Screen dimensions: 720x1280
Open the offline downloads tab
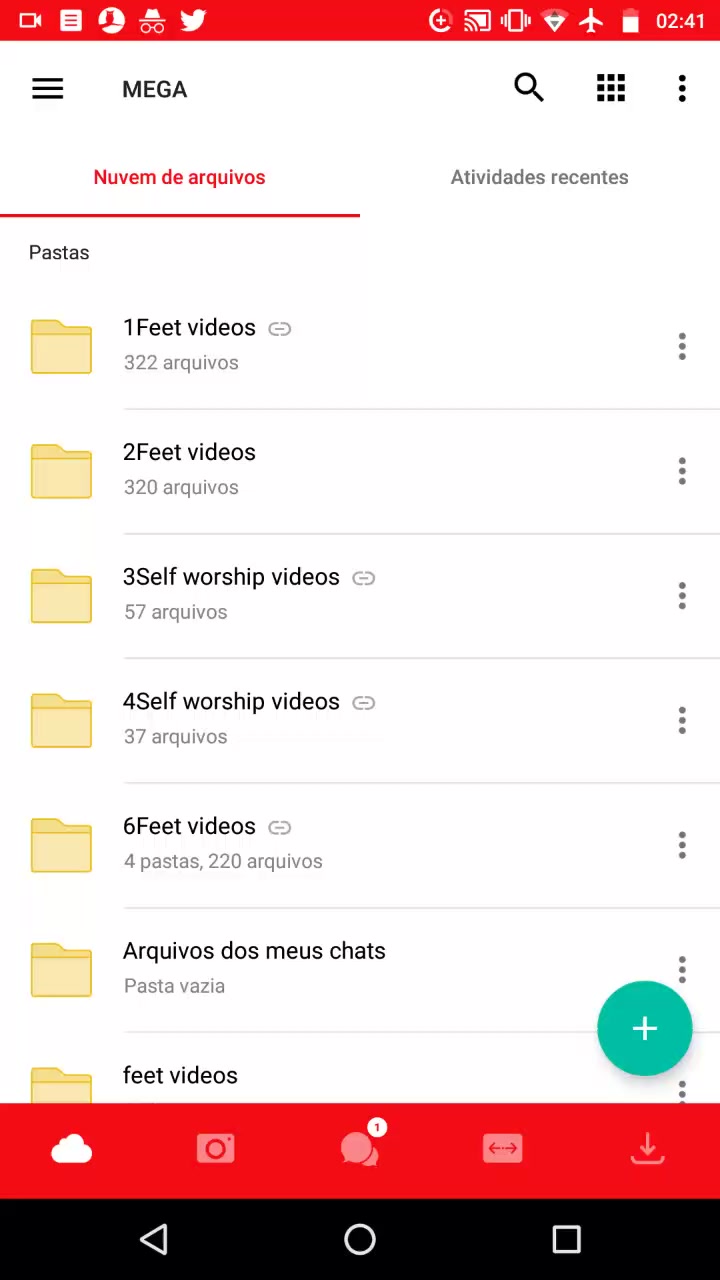(x=647, y=1149)
